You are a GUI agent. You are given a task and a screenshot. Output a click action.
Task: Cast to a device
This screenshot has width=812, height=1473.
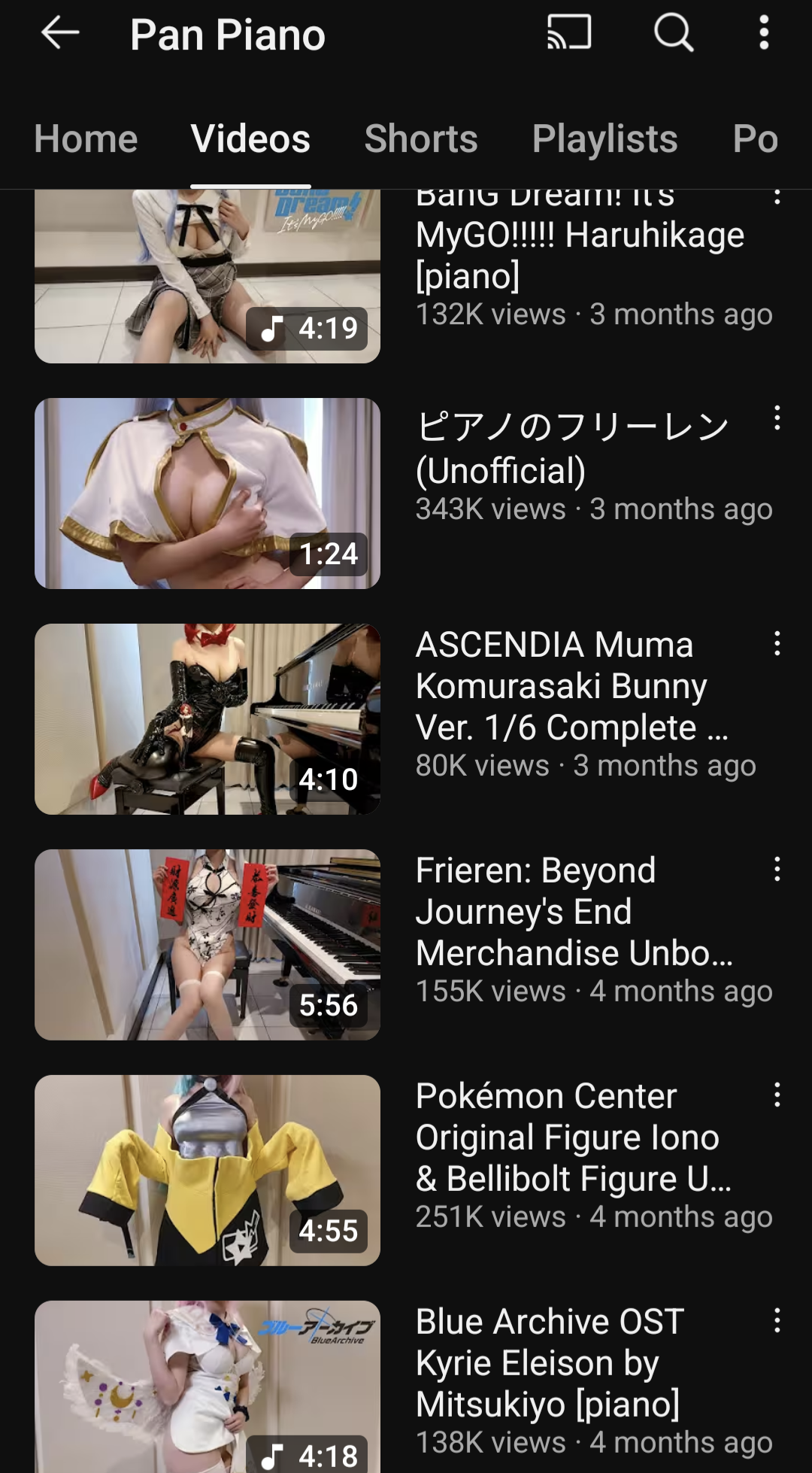[569, 33]
